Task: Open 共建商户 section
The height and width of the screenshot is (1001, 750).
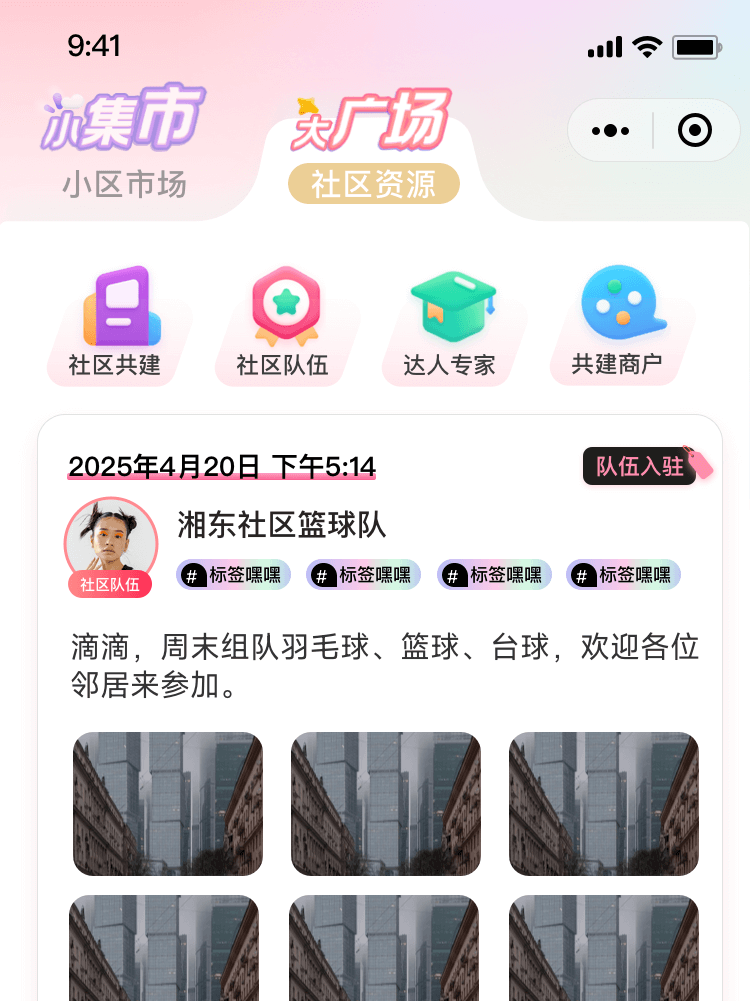Action: pos(617,324)
